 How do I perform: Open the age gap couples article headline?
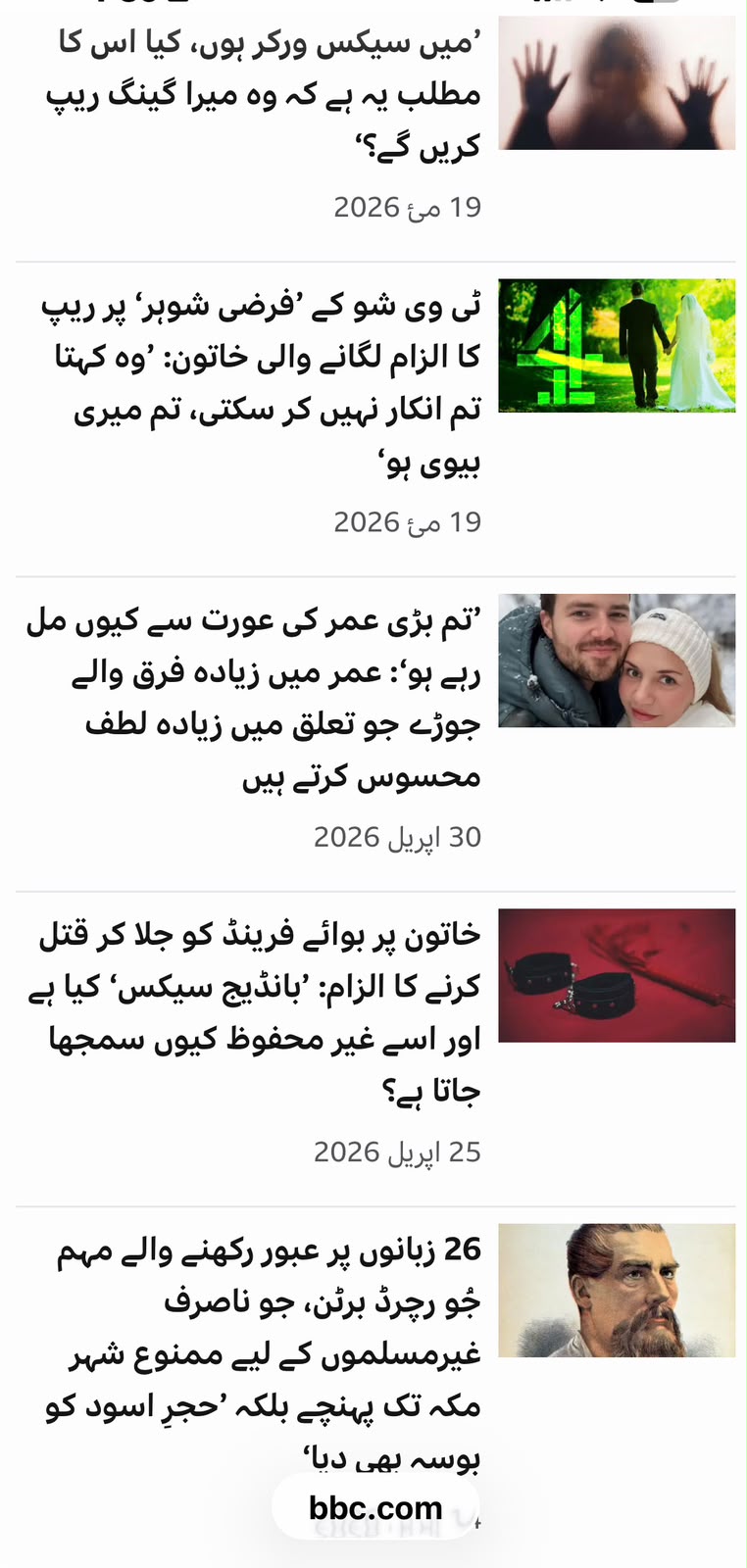coord(255,699)
